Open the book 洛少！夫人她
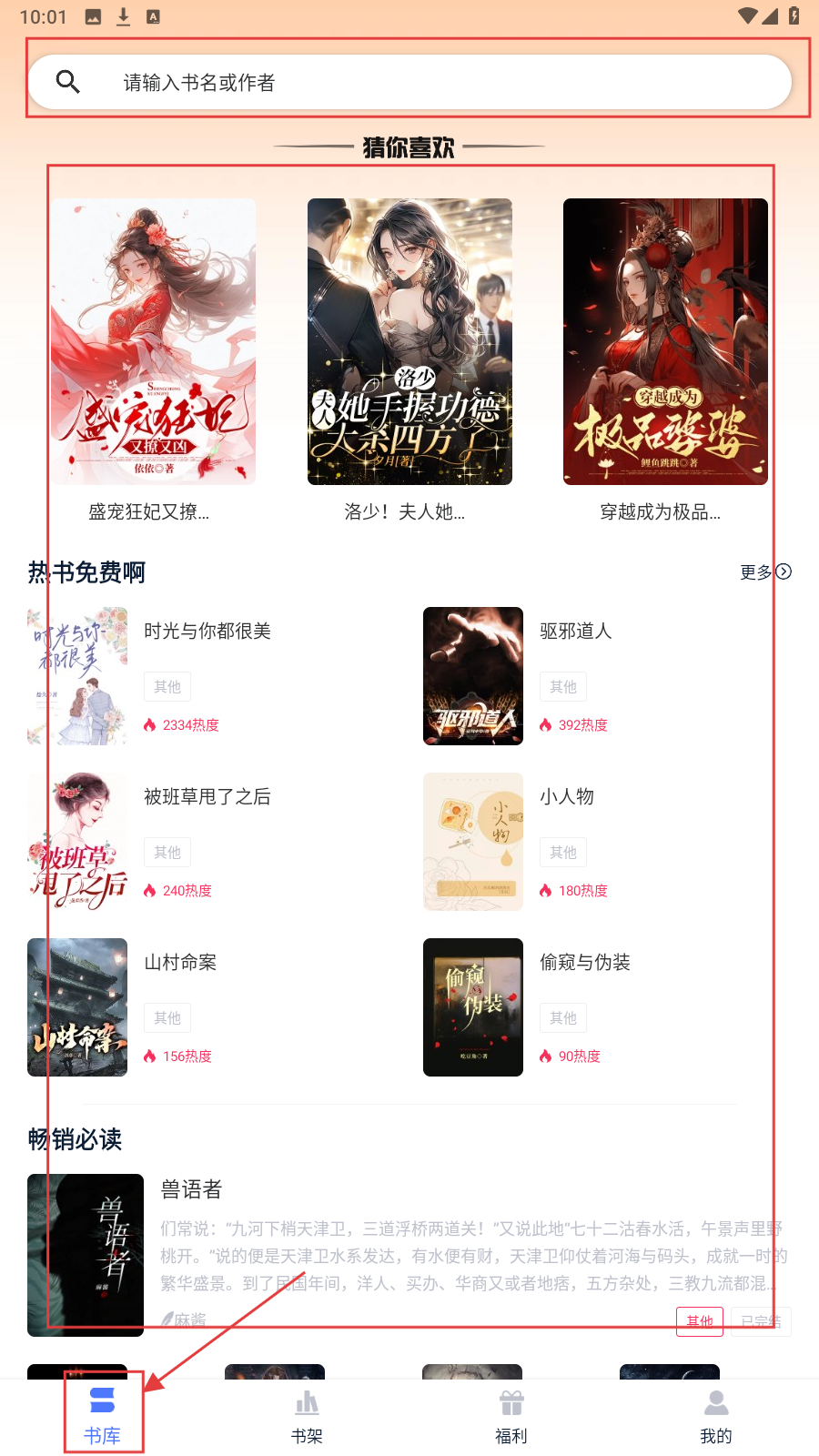 coord(409,341)
